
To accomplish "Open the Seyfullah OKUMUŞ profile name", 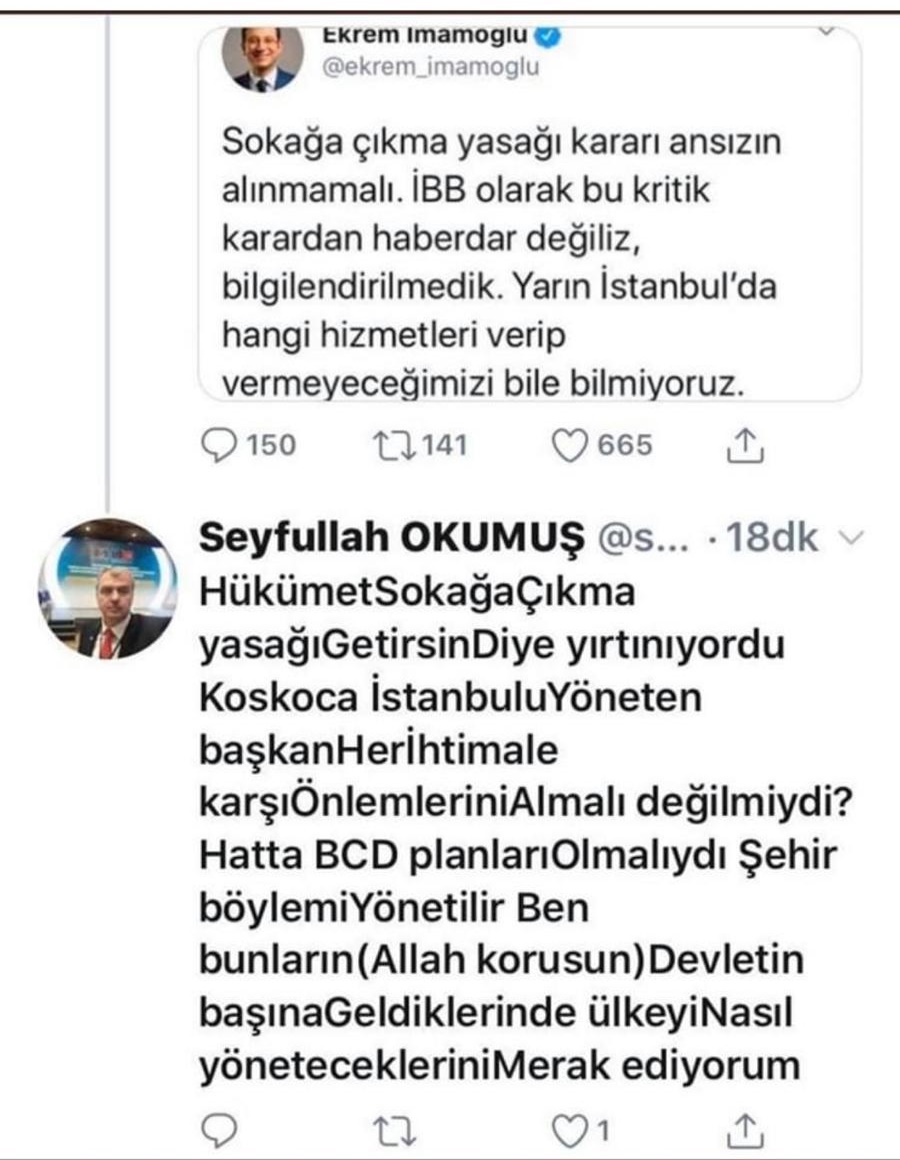I will [x=392, y=539].
